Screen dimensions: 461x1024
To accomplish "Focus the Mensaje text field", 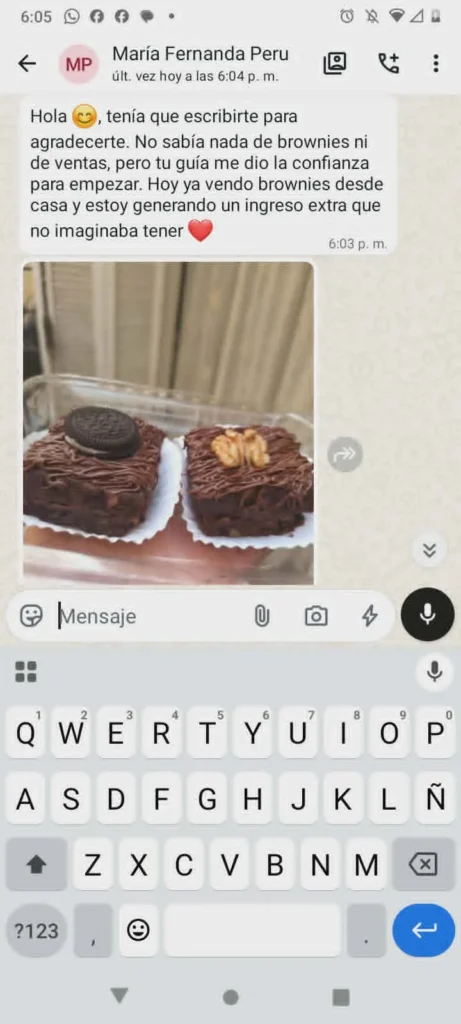I will pos(150,616).
